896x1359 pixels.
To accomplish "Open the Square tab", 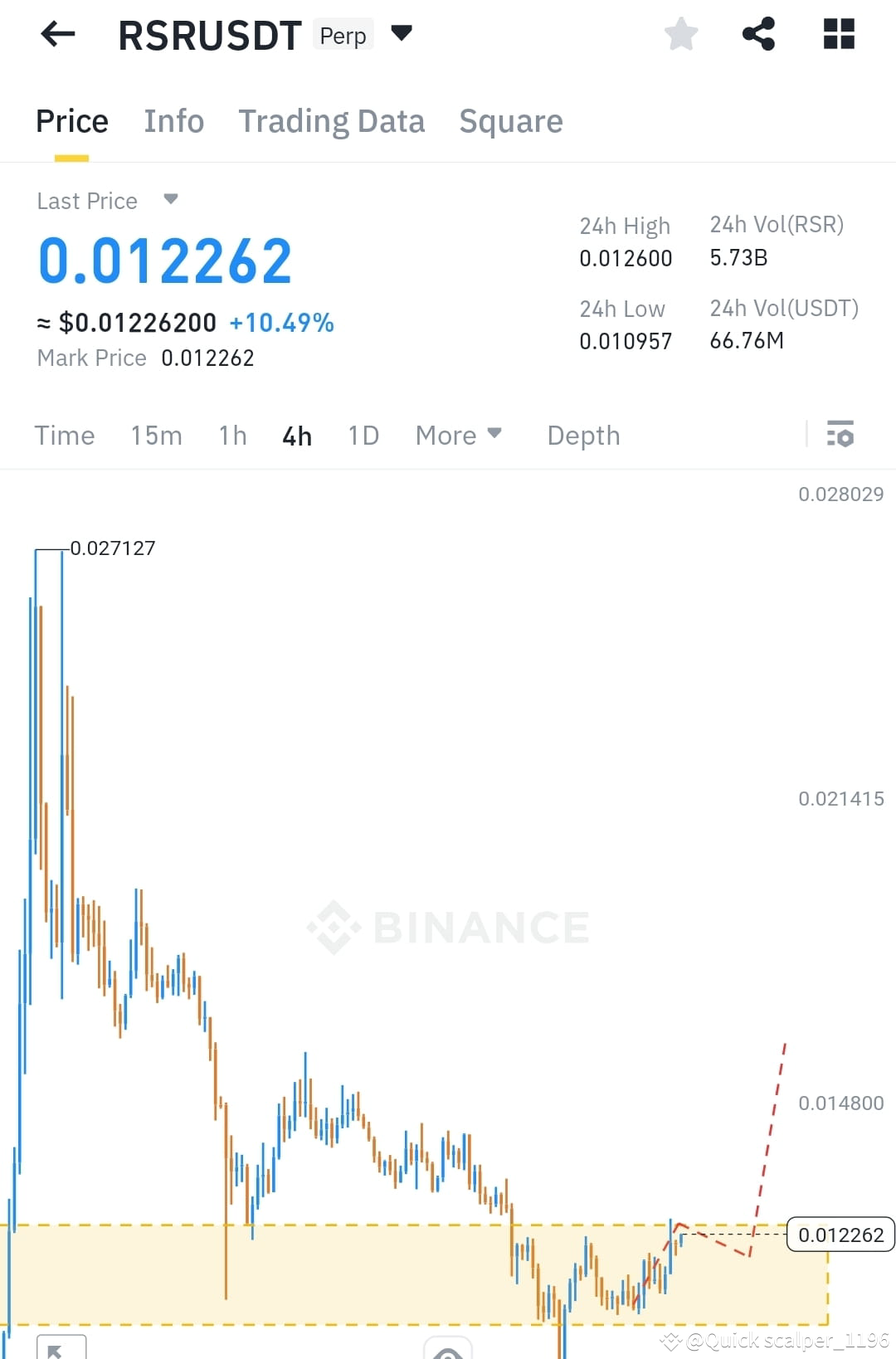I will point(511,121).
